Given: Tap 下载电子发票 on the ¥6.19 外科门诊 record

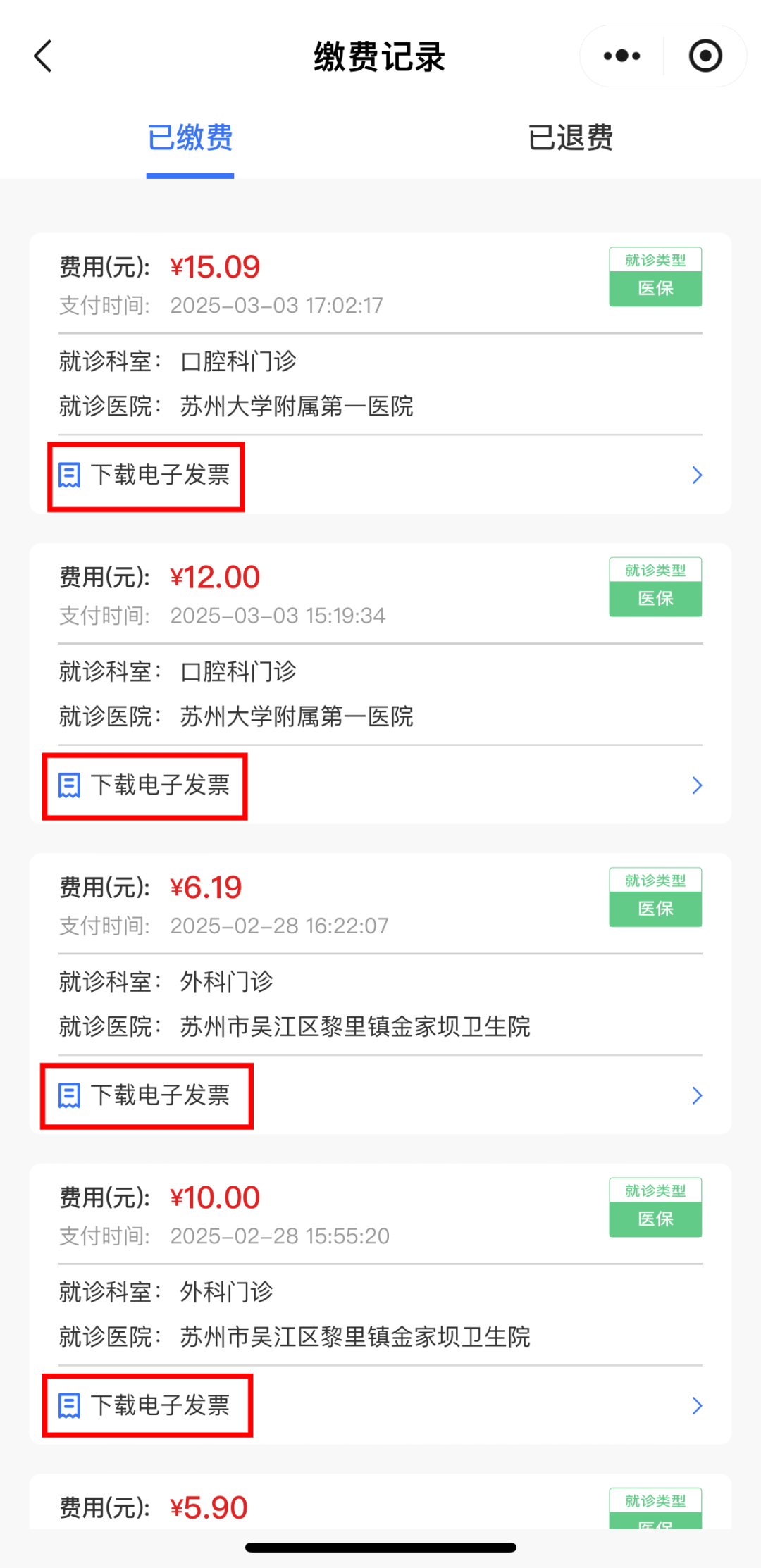Looking at the screenshot, I should [163, 1095].
